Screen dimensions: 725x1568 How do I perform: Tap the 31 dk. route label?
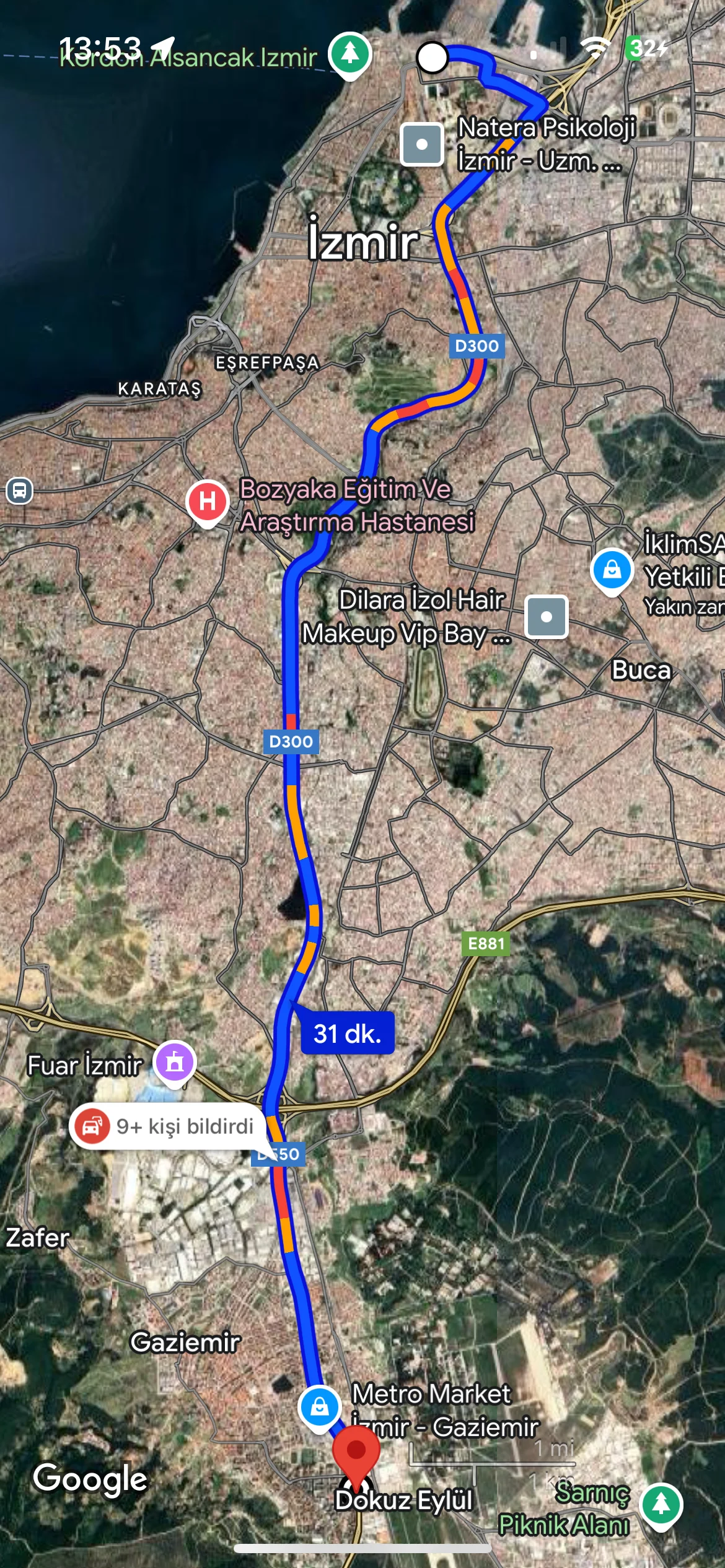[x=347, y=1034]
